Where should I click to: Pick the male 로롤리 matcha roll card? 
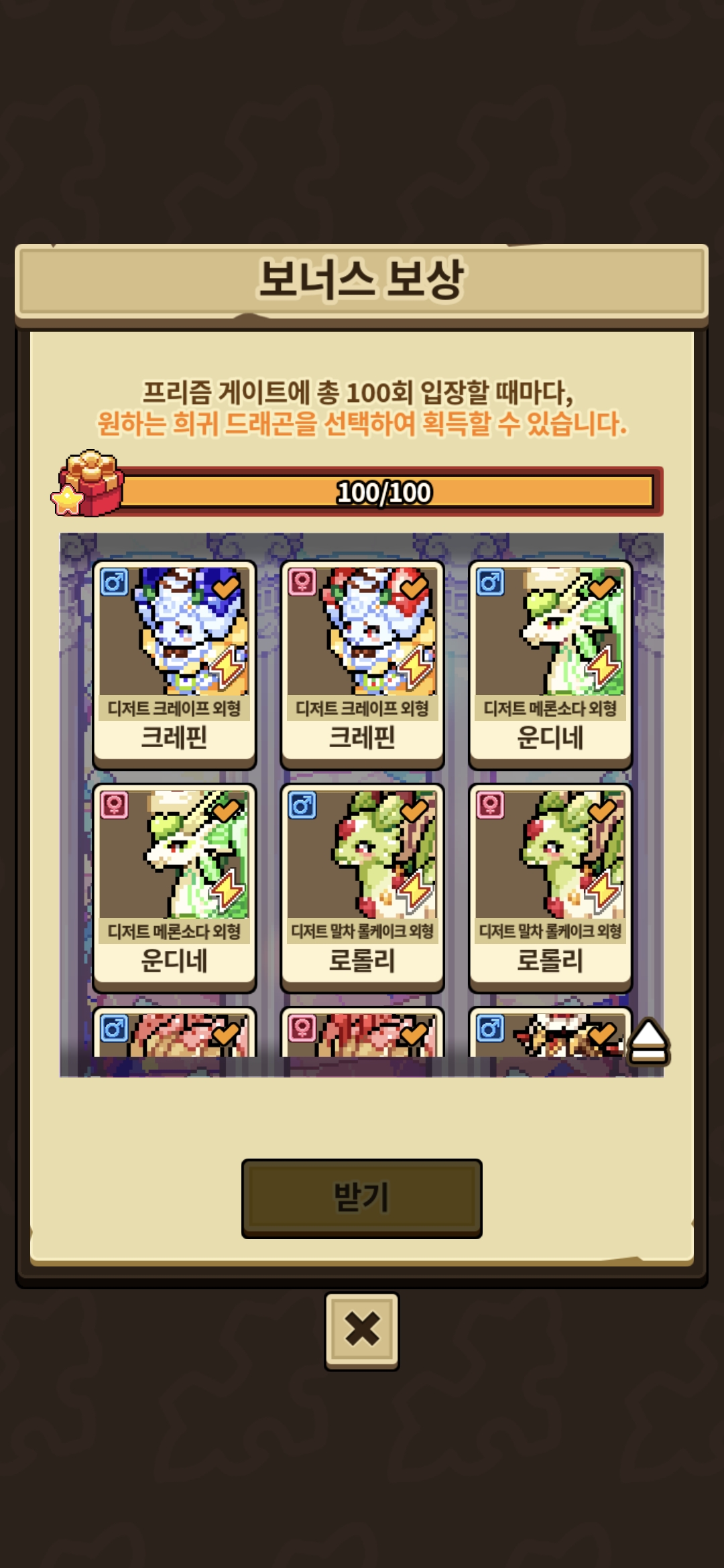coord(362,887)
